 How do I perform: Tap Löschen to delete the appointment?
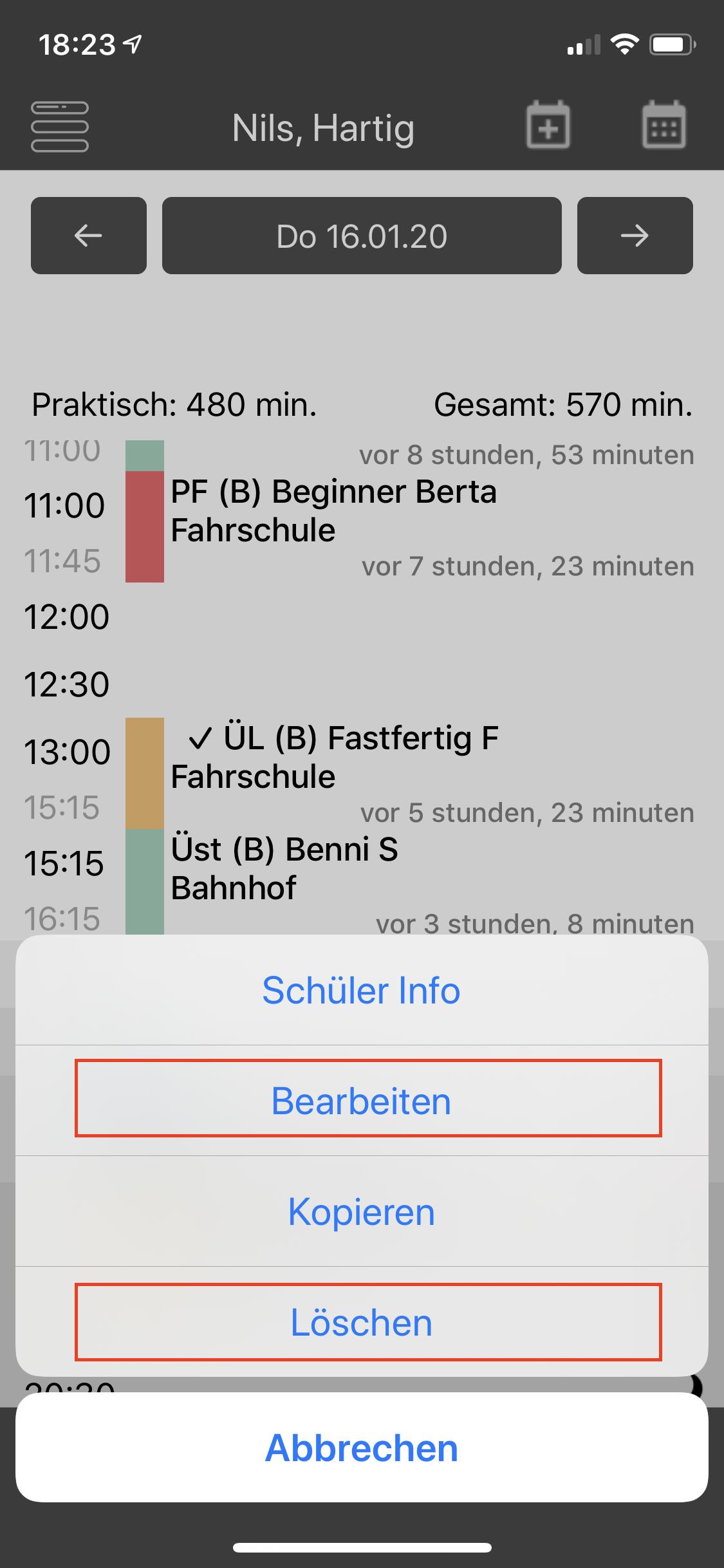pyautogui.click(x=361, y=1322)
